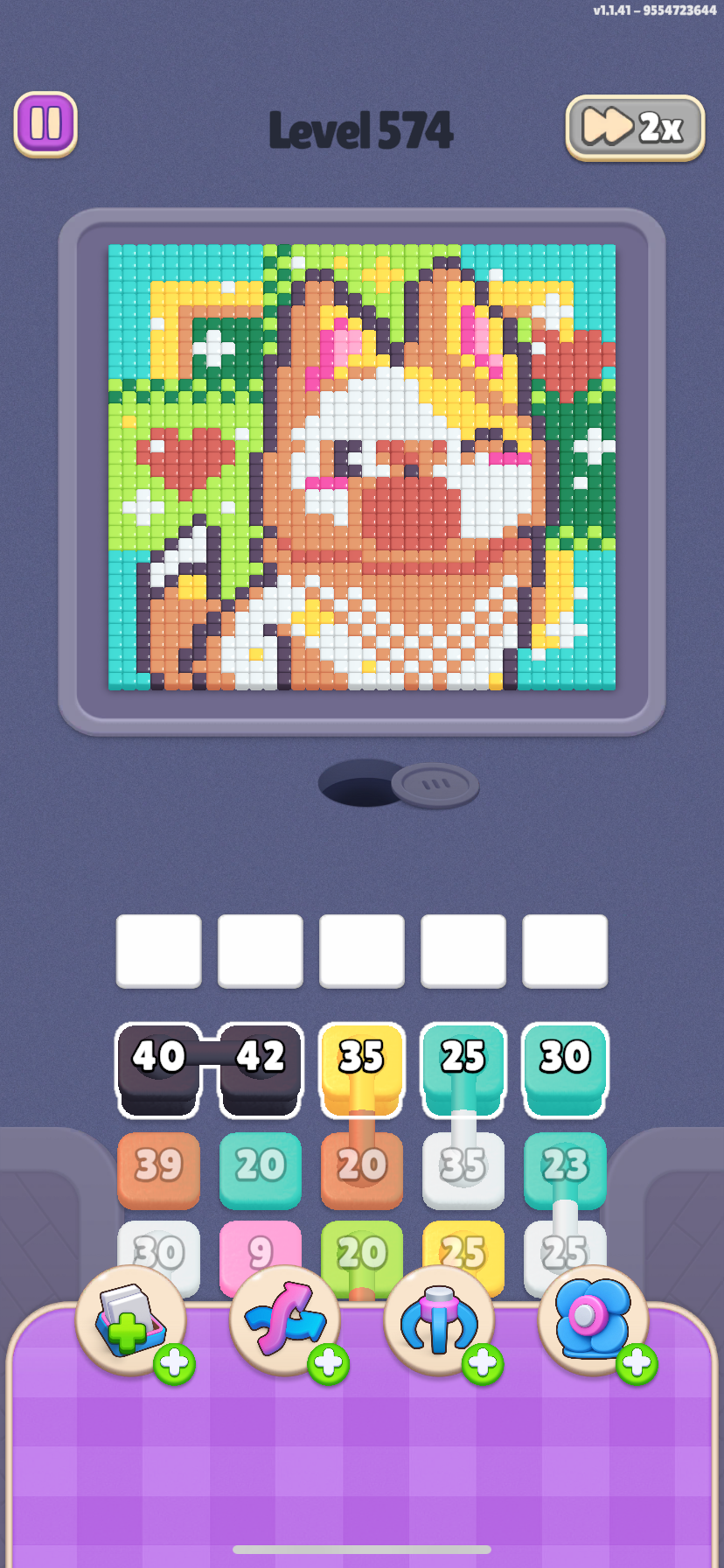Select the dark block numbered 40
This screenshot has width=724, height=1568.
click(x=158, y=1069)
